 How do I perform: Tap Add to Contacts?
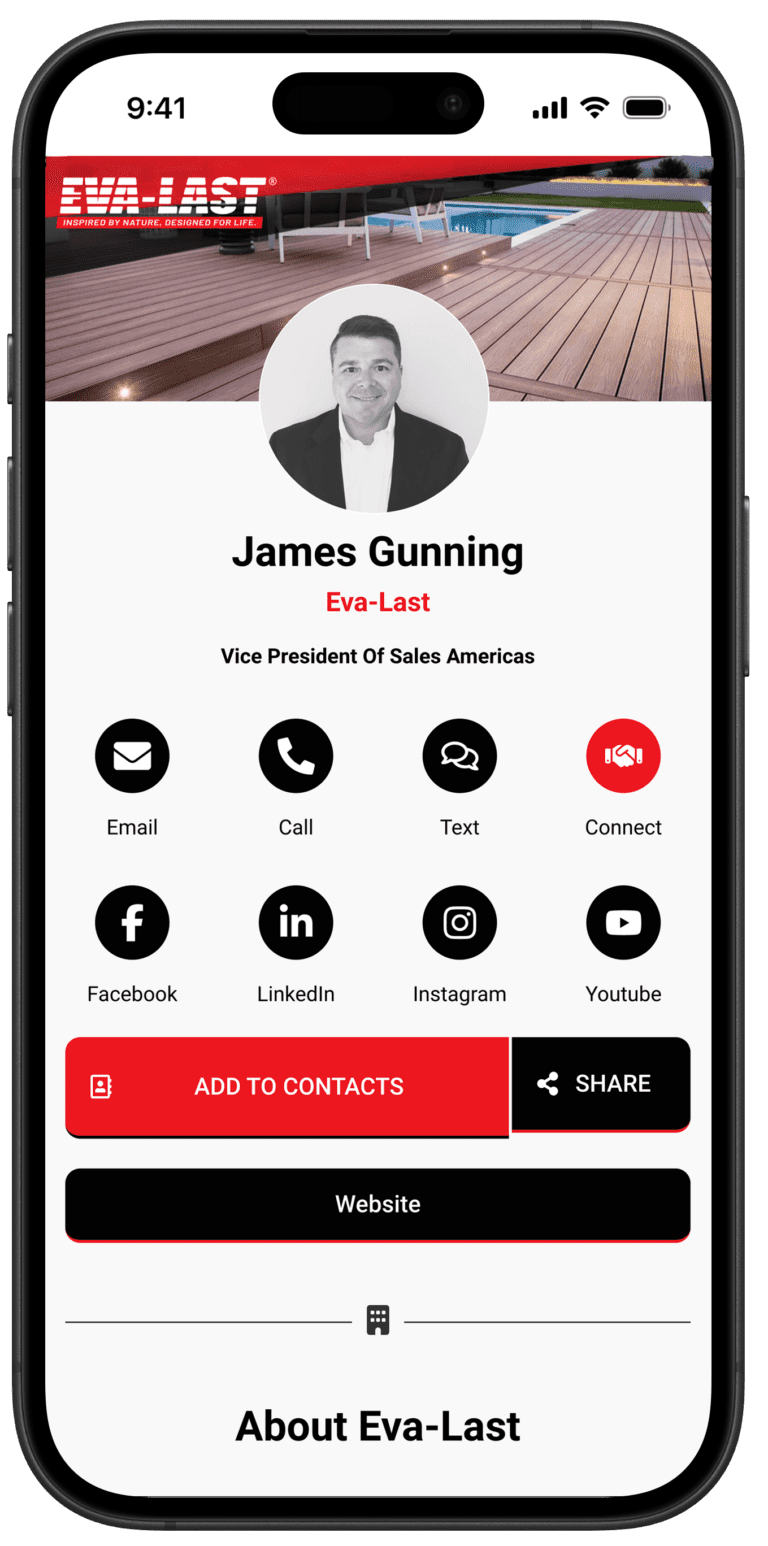[287, 1086]
